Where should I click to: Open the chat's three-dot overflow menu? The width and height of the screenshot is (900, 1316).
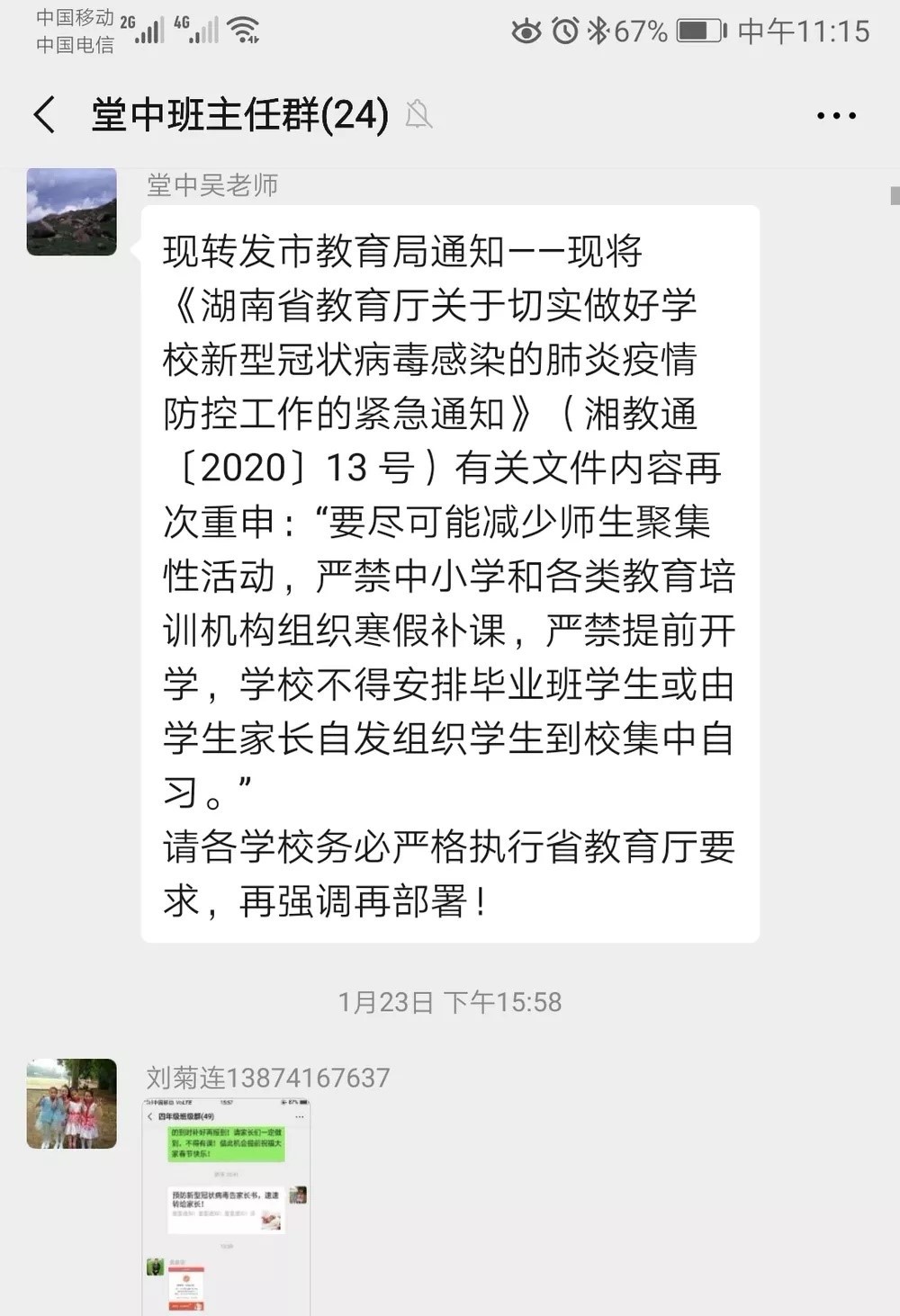(x=835, y=115)
